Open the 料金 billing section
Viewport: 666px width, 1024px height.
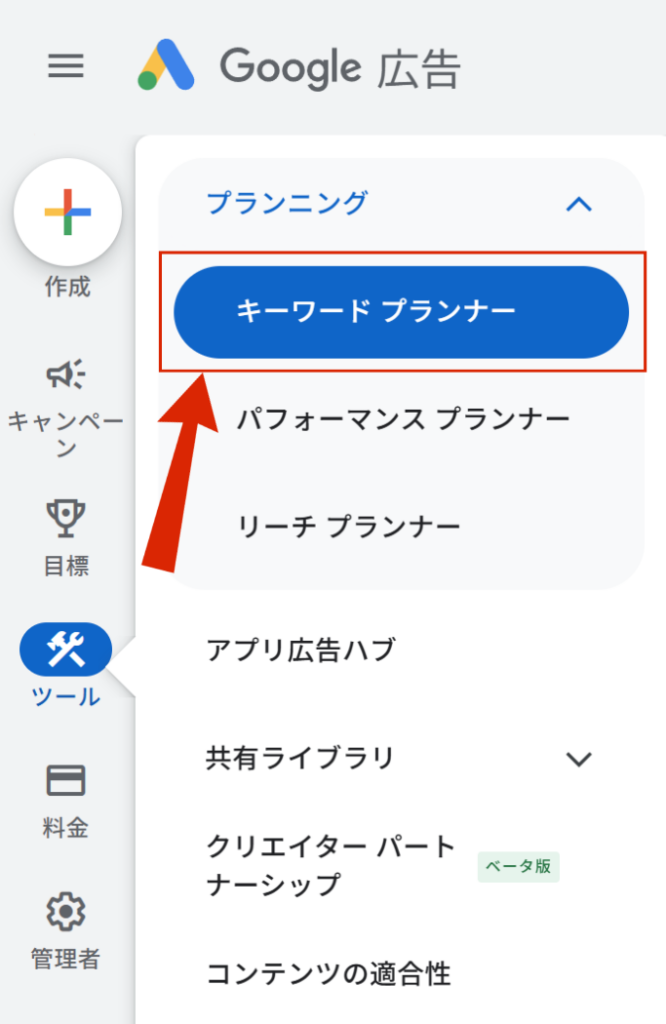click(66, 800)
